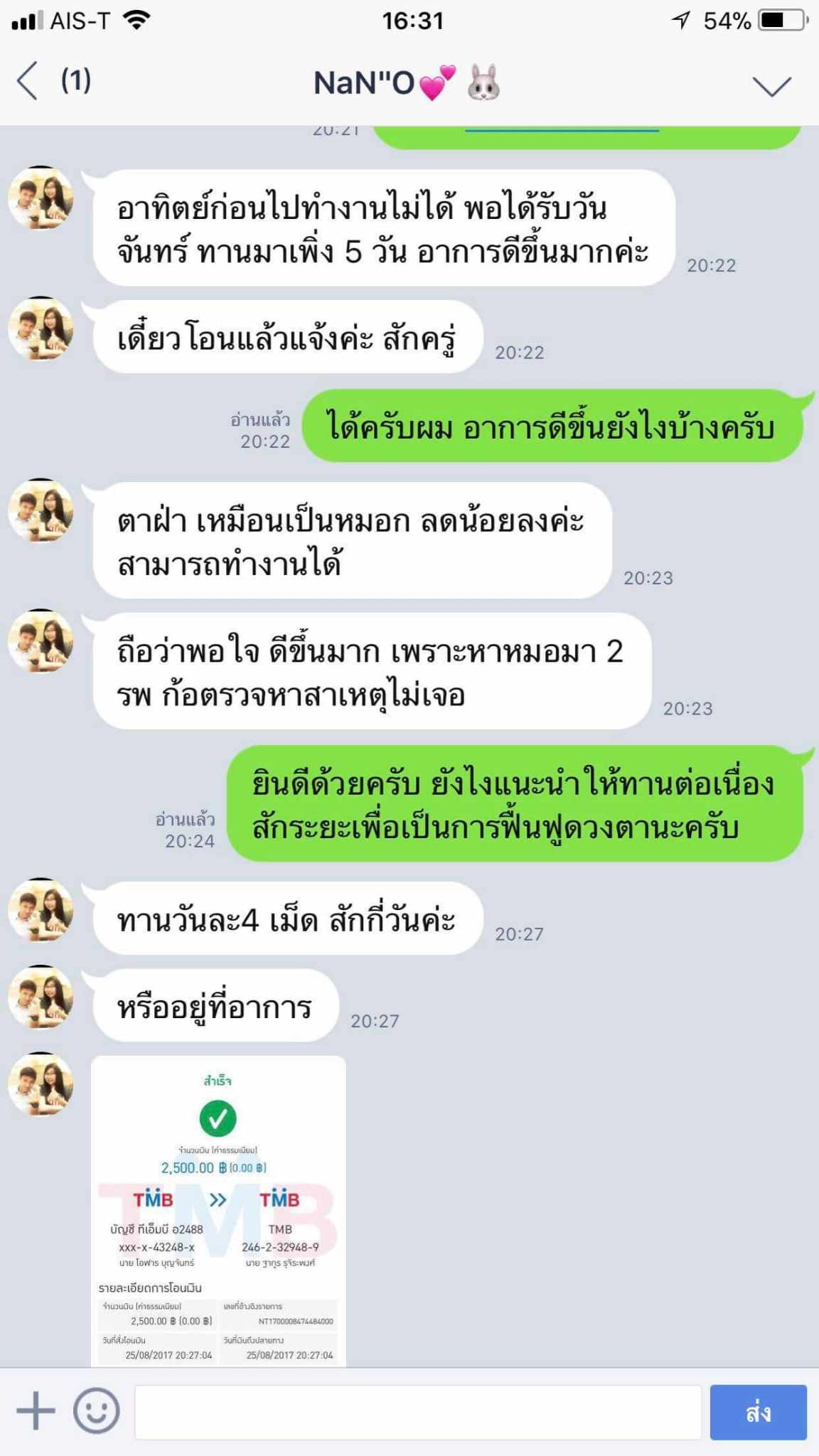View sender's profile picture beside the slip
The width and height of the screenshot is (819, 1456).
[x=41, y=1084]
